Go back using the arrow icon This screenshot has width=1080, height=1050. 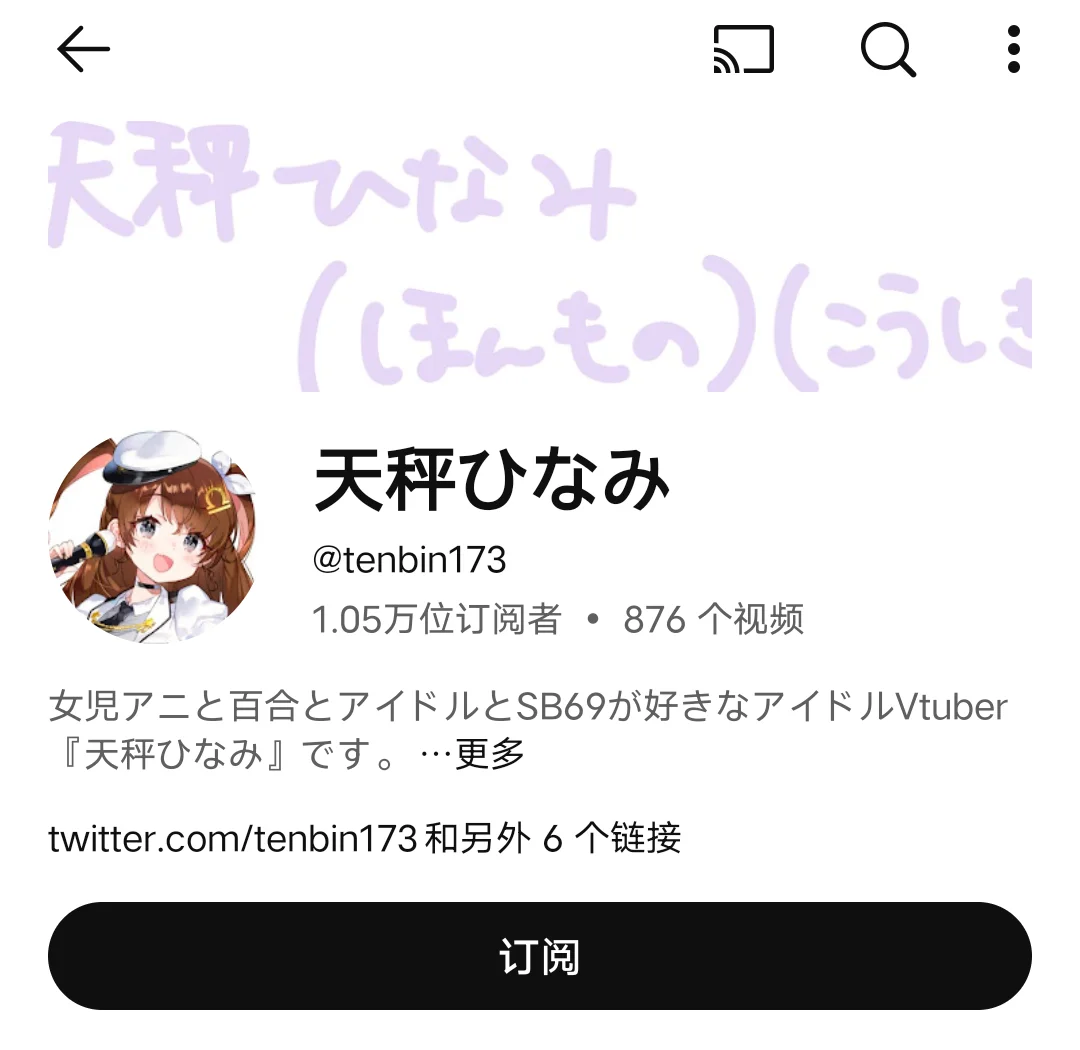[83, 49]
